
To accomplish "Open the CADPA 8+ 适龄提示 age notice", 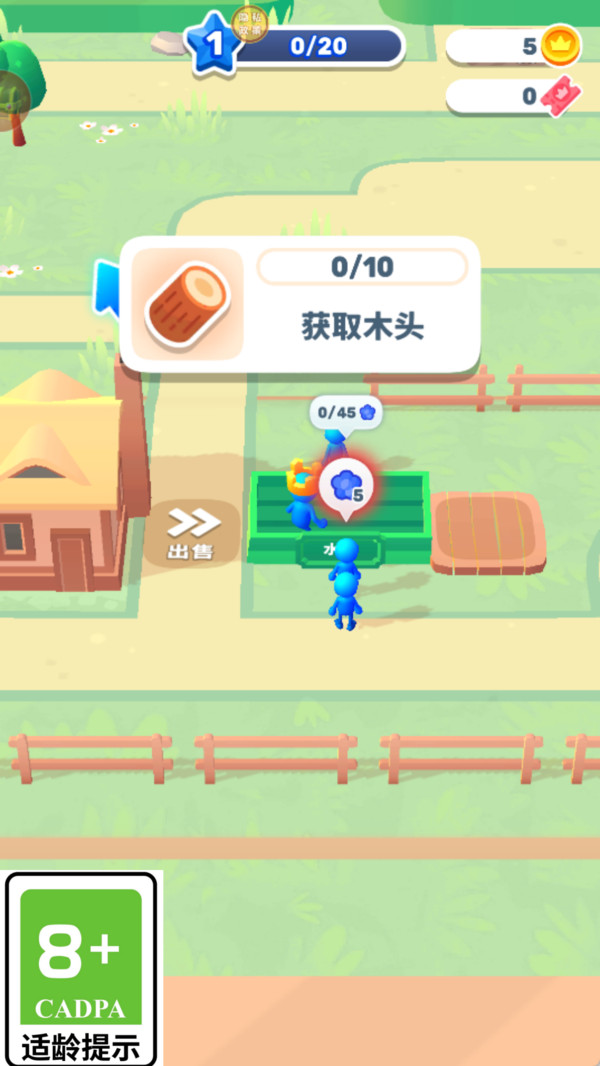I will point(82,969).
